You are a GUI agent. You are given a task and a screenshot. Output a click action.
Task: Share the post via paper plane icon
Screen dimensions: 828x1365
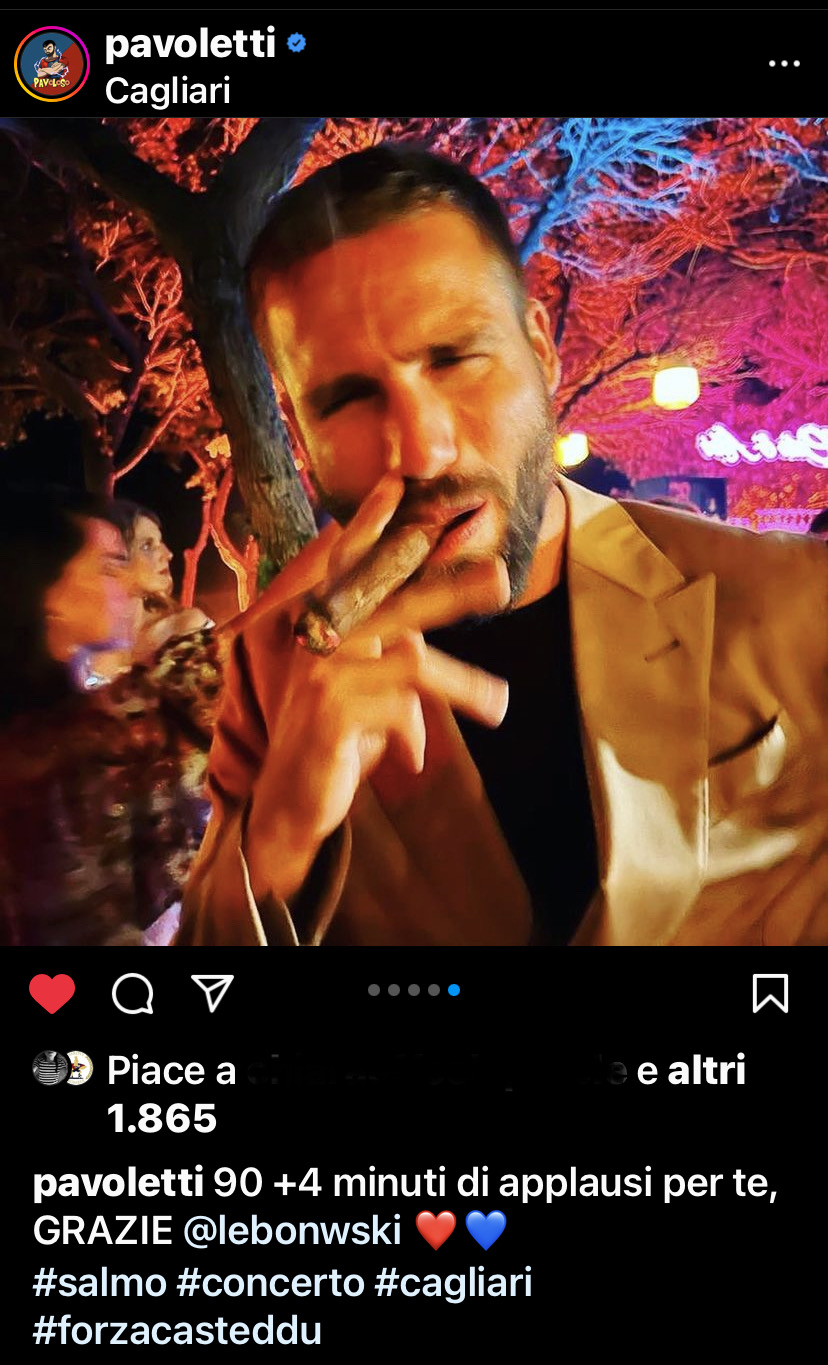point(212,993)
